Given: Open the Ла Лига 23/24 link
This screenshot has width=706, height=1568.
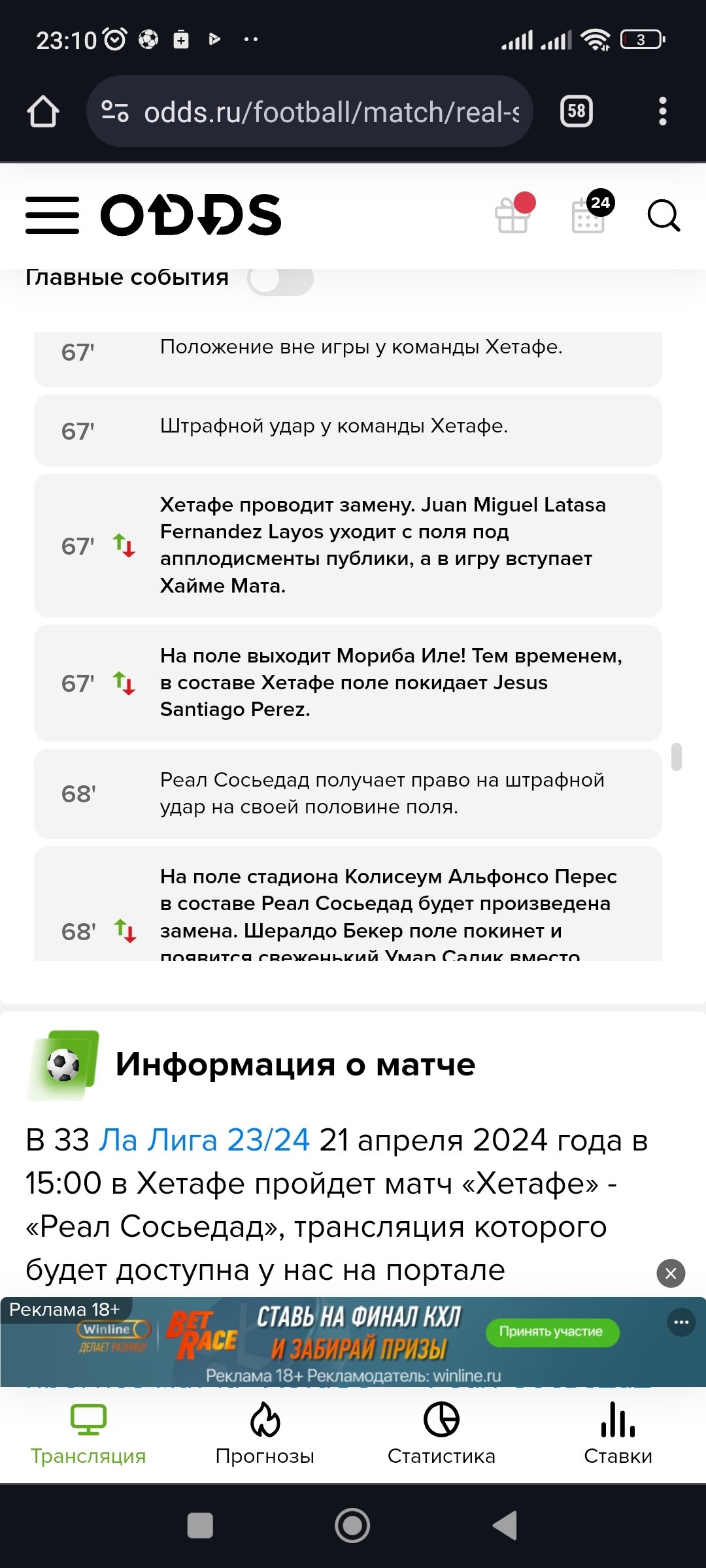Looking at the screenshot, I should [204, 1140].
